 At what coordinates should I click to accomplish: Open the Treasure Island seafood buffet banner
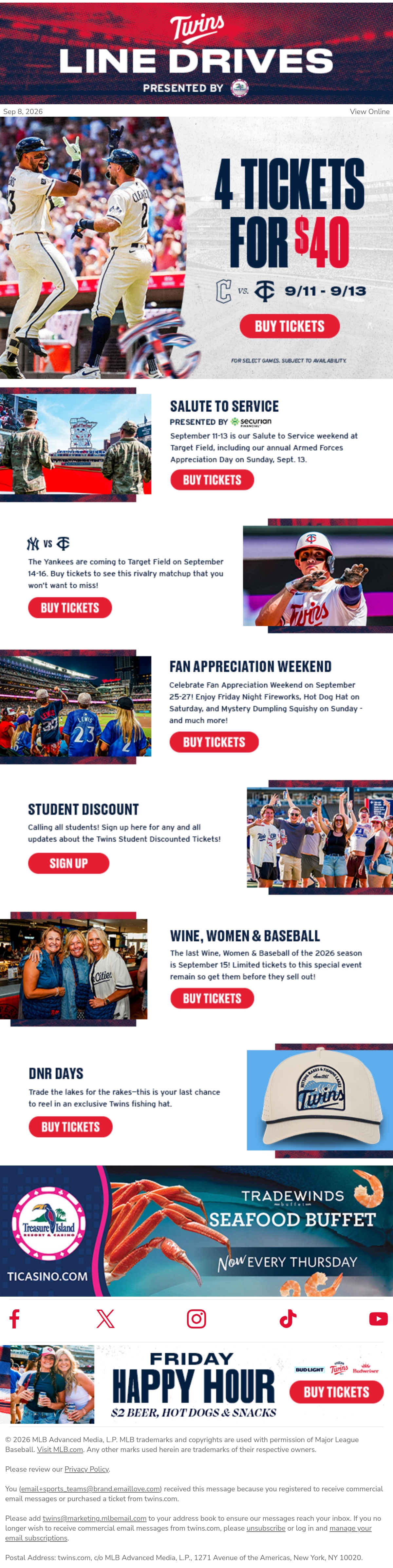(196, 1231)
